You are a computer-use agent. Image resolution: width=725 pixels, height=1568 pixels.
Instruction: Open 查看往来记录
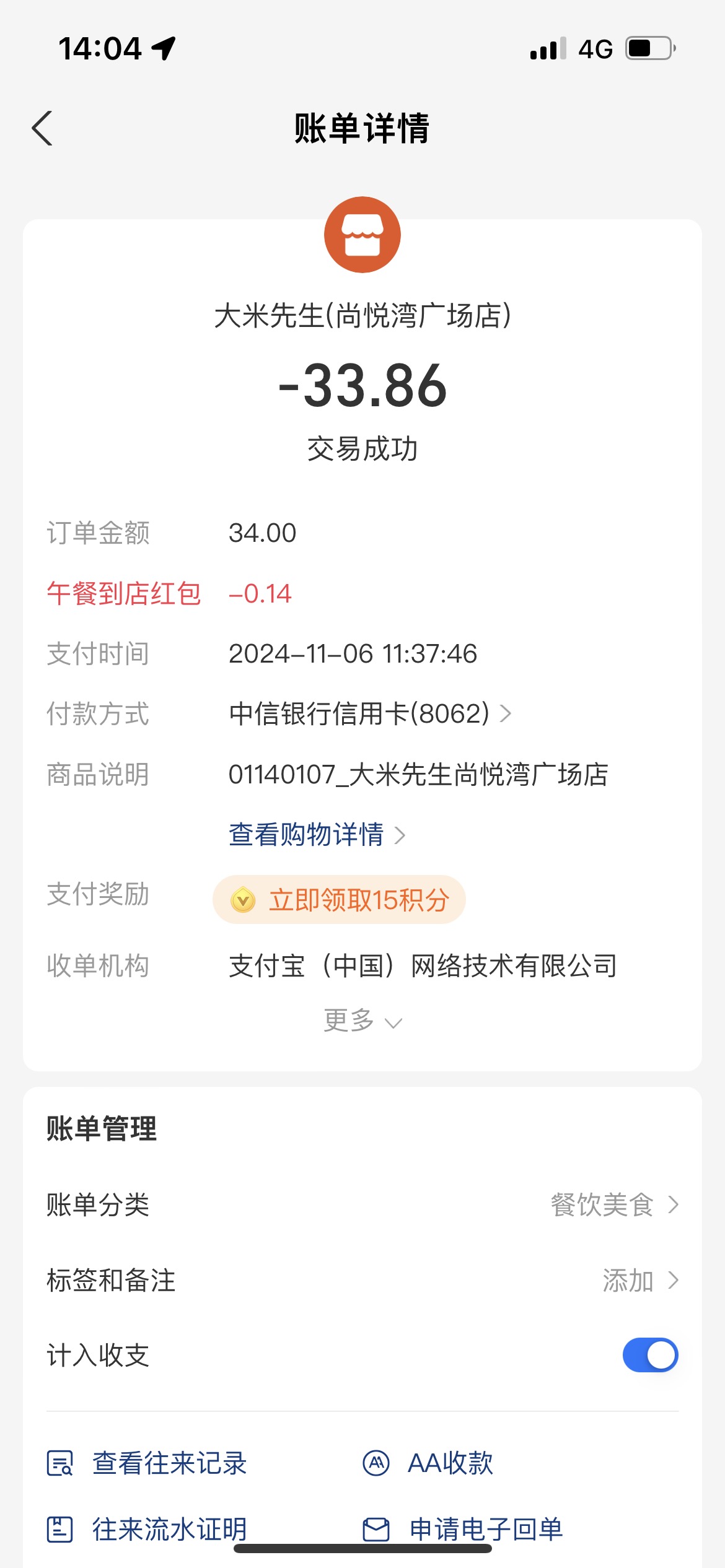point(147,1463)
